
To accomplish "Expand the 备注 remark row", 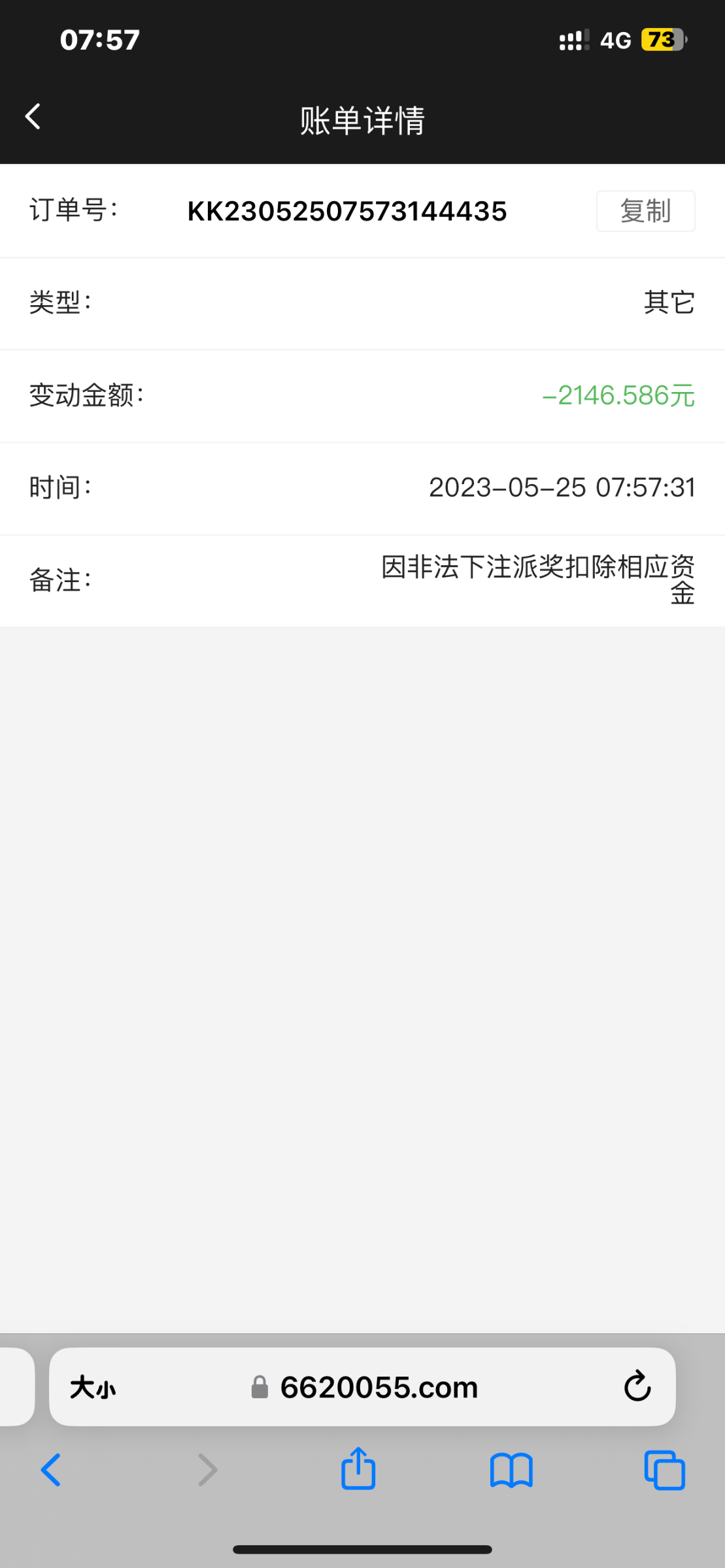I will 536,581.
